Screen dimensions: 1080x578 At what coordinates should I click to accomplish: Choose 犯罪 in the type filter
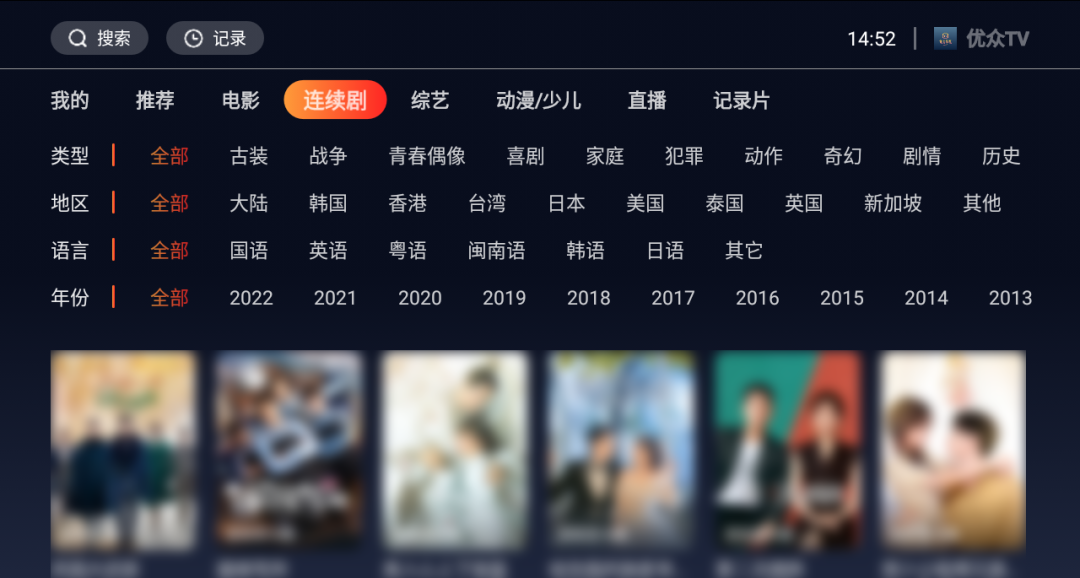684,156
